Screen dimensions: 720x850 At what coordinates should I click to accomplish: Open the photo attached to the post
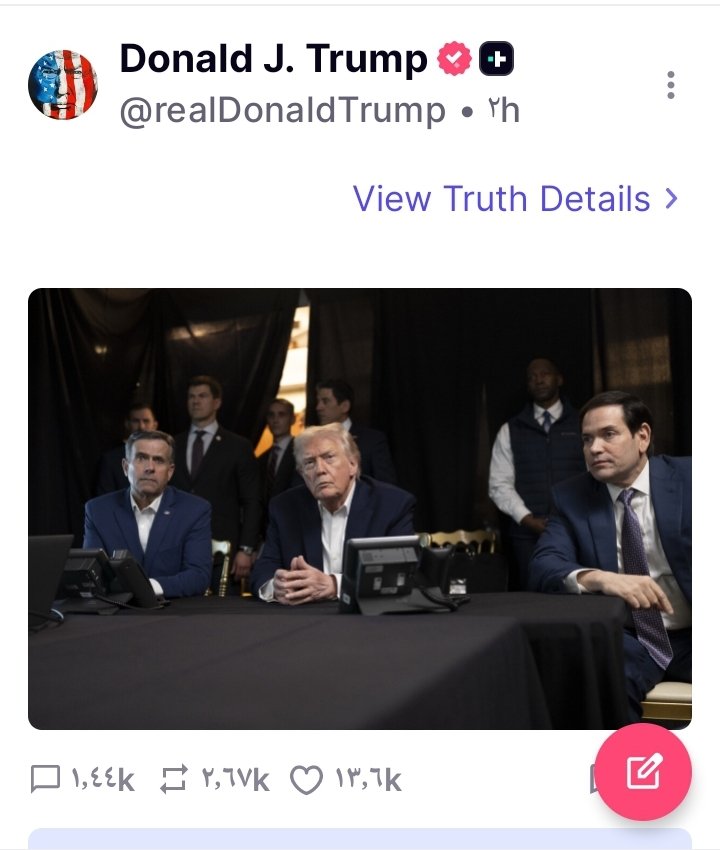point(360,508)
